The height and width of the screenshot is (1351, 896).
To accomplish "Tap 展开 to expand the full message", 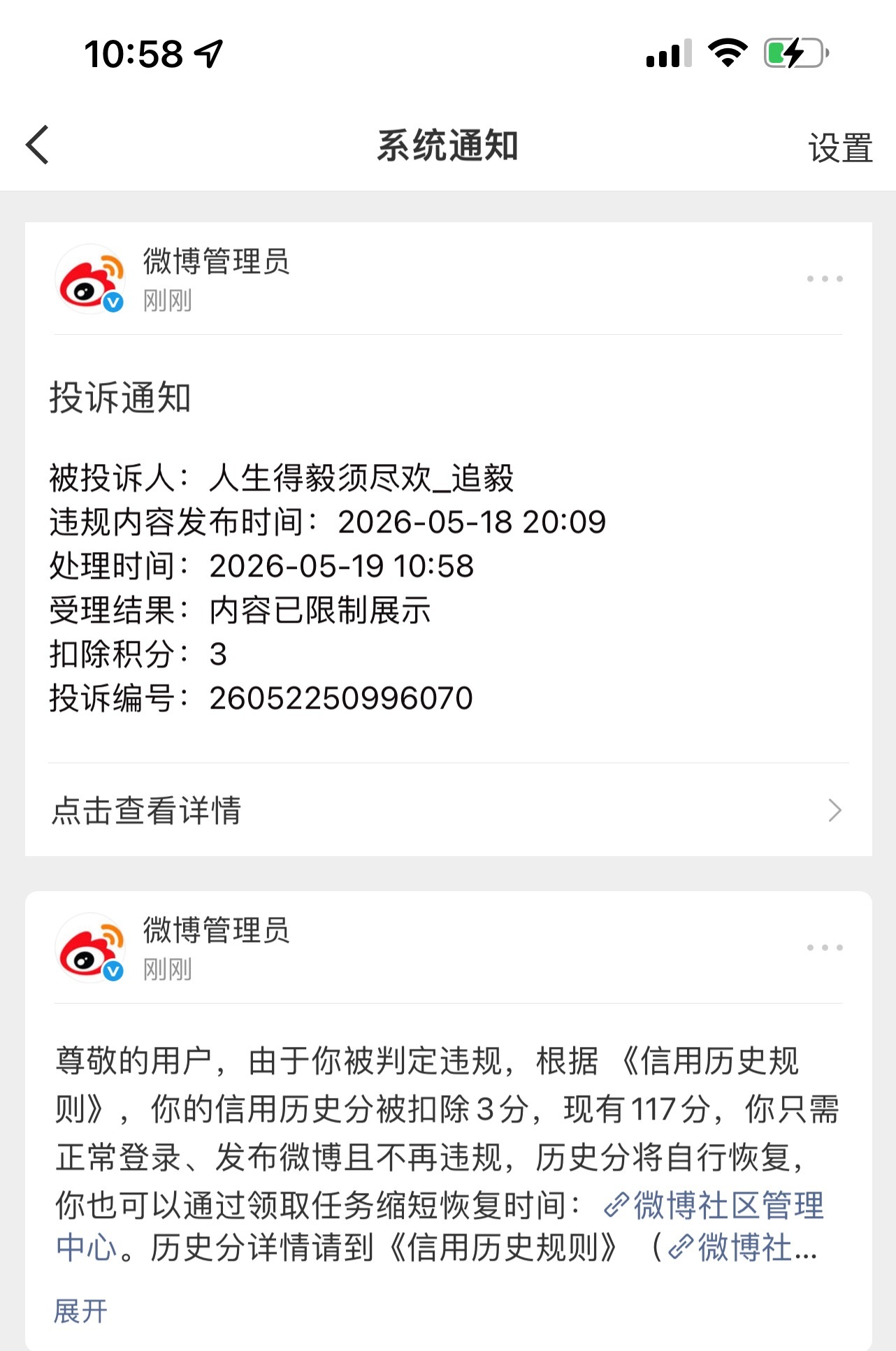I will [80, 1310].
